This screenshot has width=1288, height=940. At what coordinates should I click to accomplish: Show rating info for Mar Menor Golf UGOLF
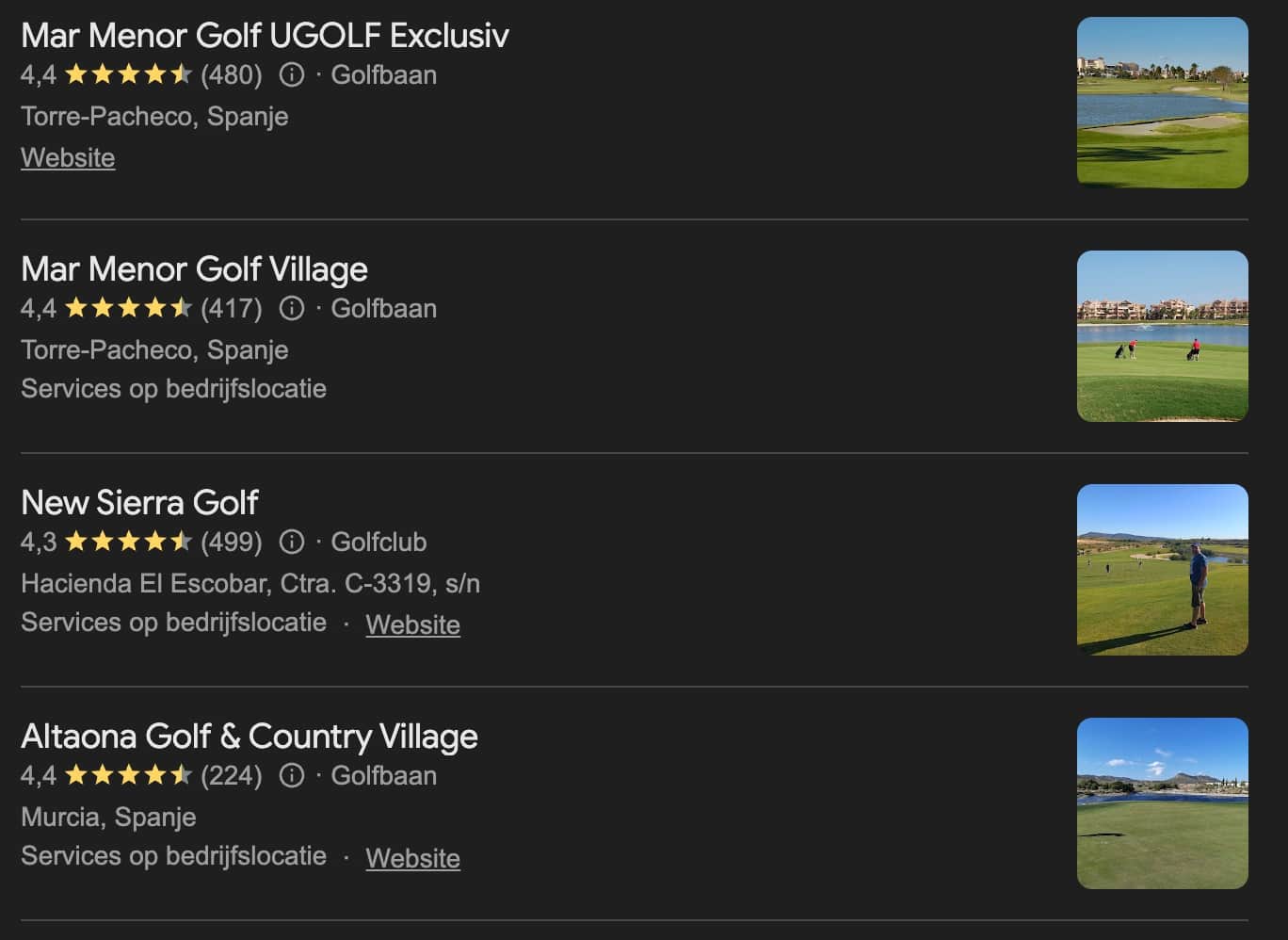292,74
